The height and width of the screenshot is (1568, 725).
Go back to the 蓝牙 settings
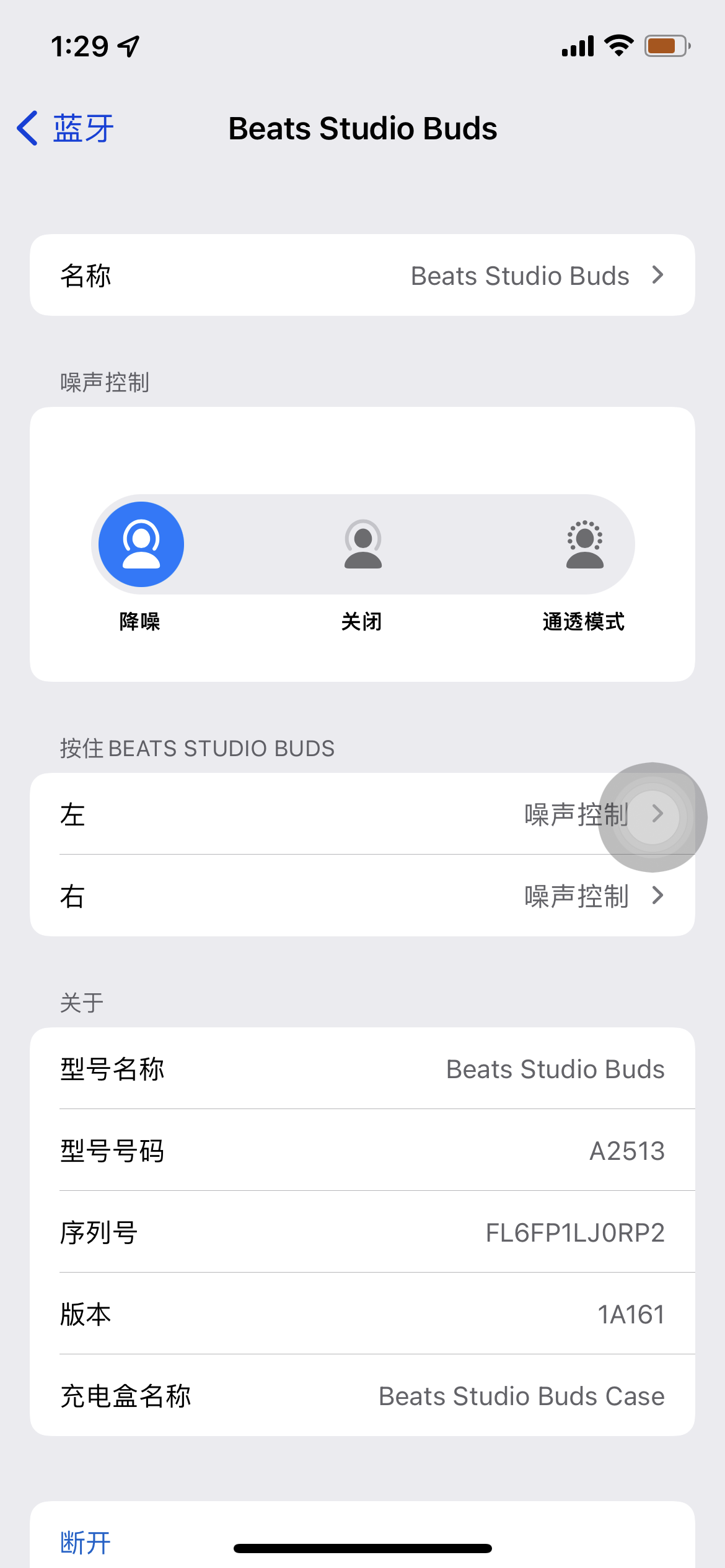click(66, 129)
